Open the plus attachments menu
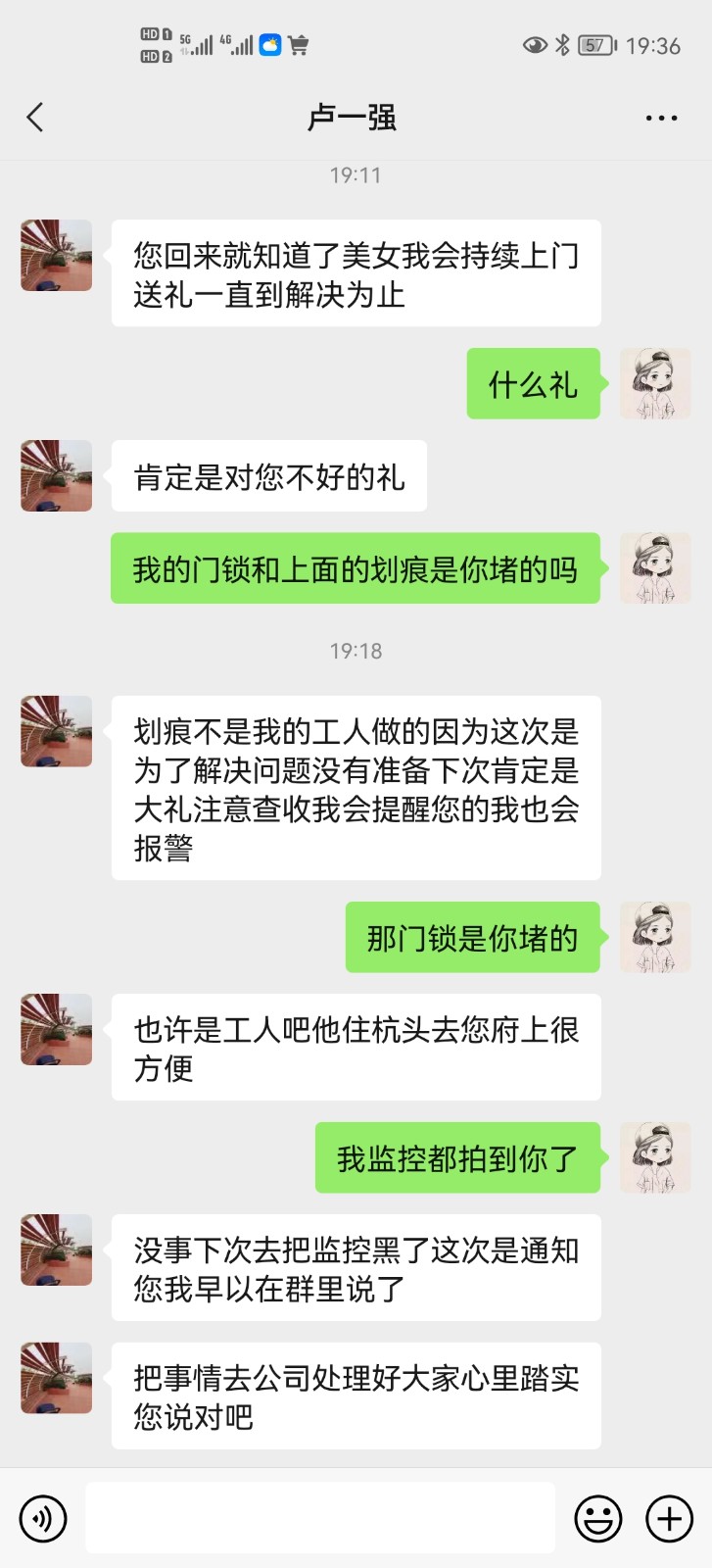Viewport: 712px width, 1568px height. (669, 1518)
